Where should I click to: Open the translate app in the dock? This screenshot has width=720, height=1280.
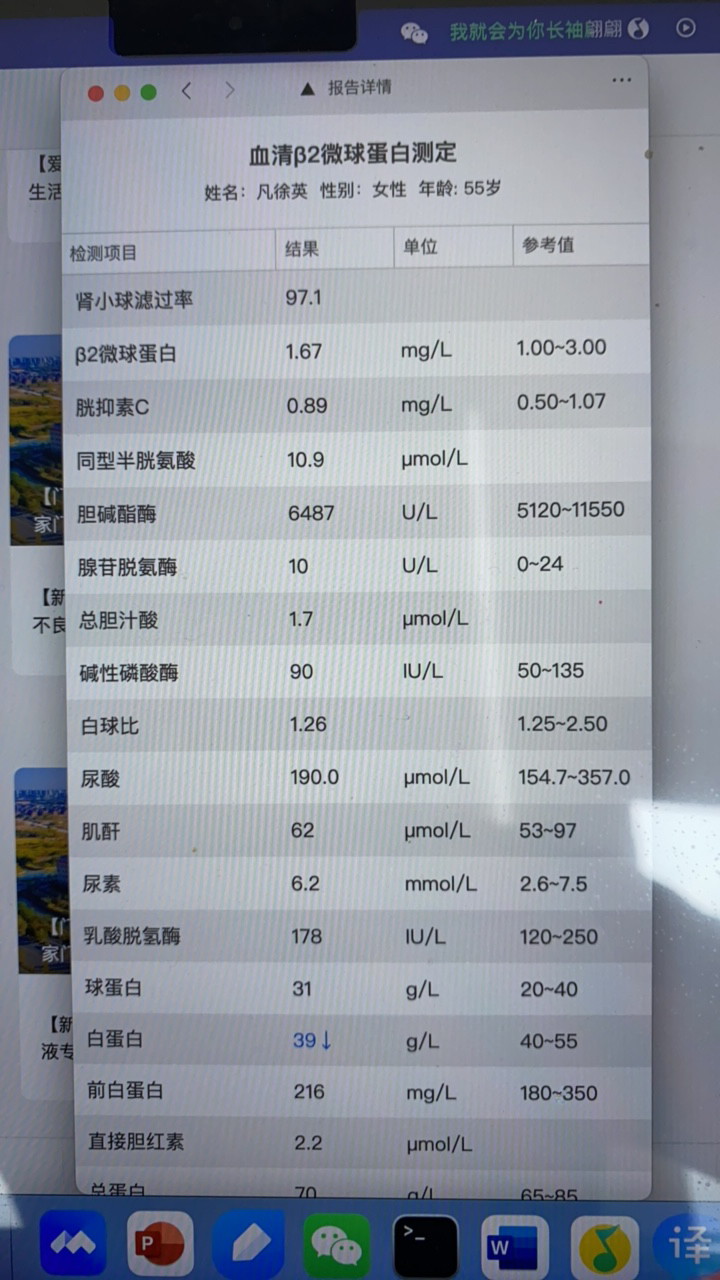(688, 1247)
